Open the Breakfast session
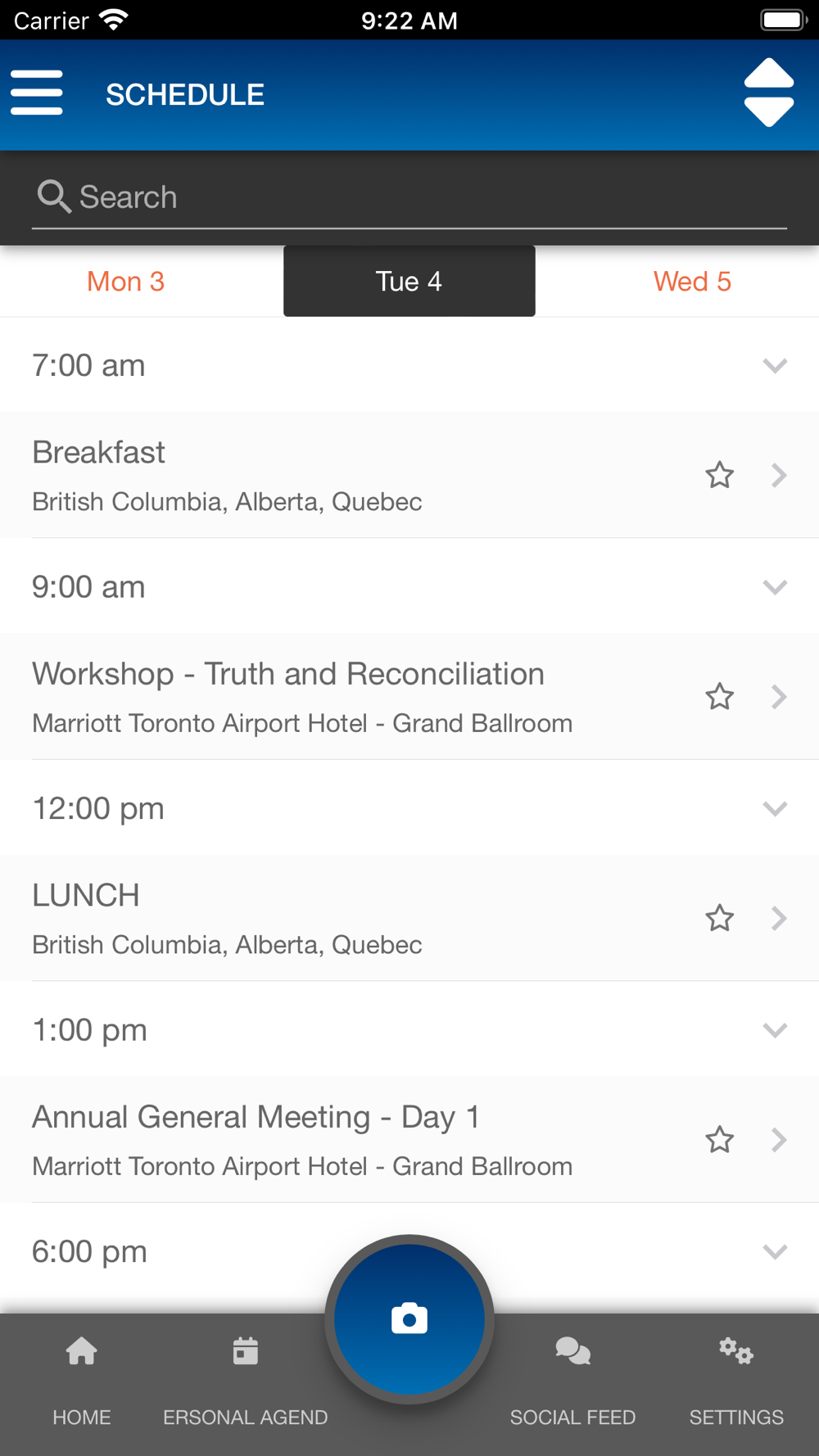Viewport: 819px width, 1456px height. [x=409, y=475]
